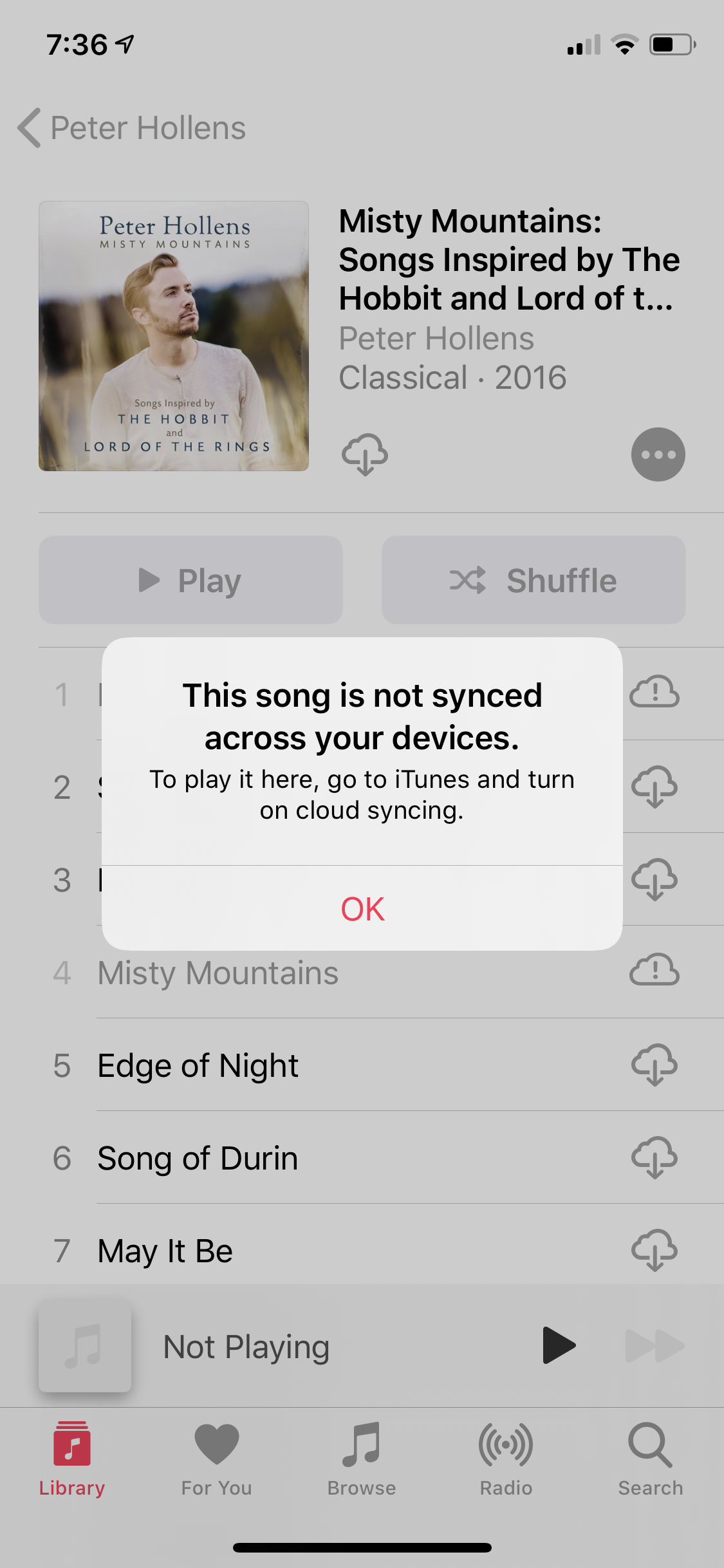Download May It Be from cloud

tap(654, 1251)
